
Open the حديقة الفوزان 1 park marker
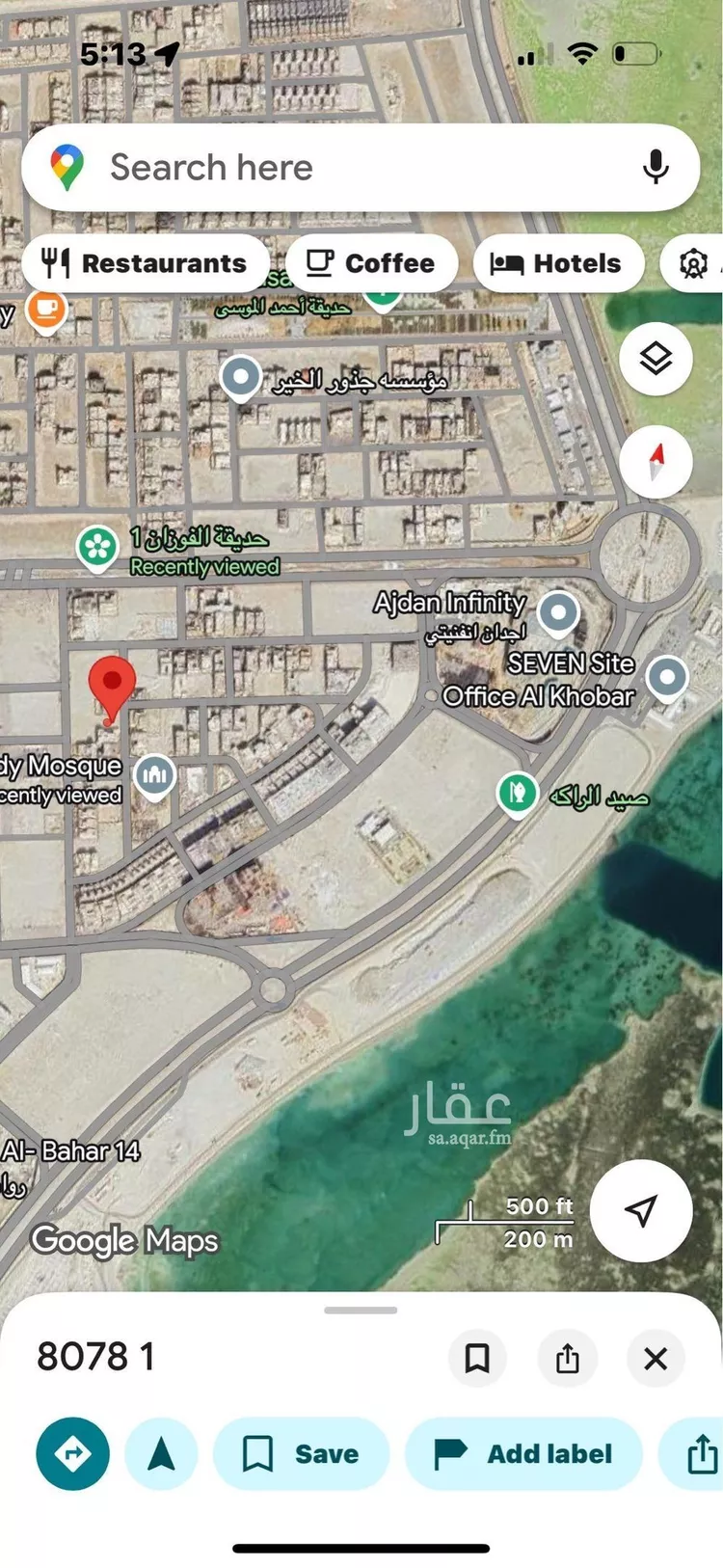[x=97, y=547]
